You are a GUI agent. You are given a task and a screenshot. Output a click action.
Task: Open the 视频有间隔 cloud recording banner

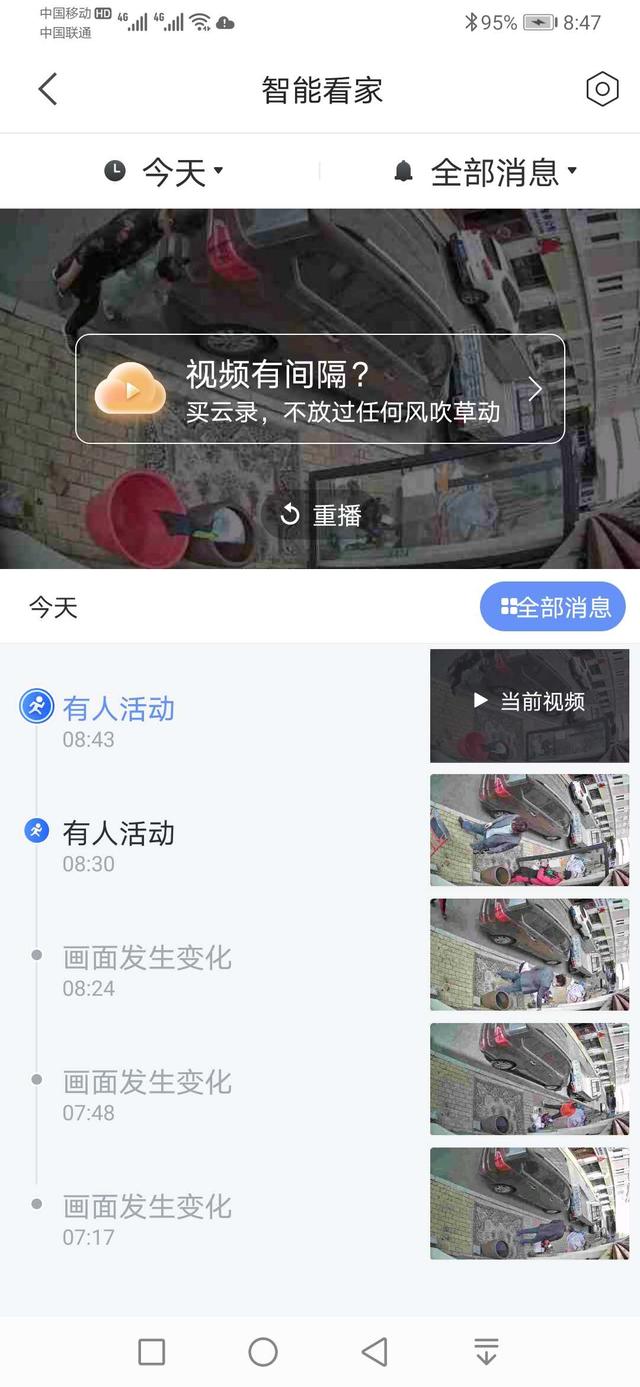(320, 389)
